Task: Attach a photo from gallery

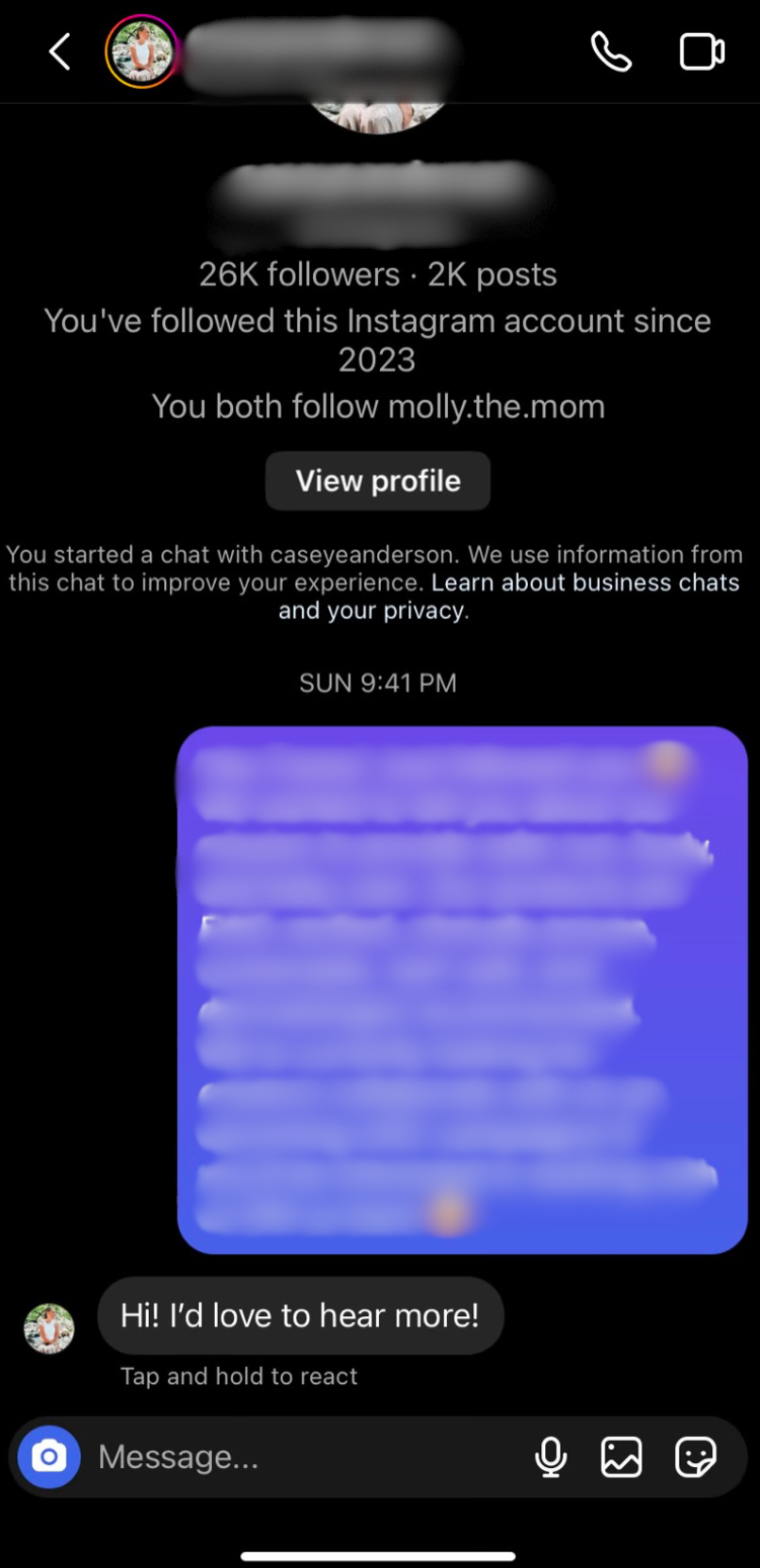Action: 621,1457
